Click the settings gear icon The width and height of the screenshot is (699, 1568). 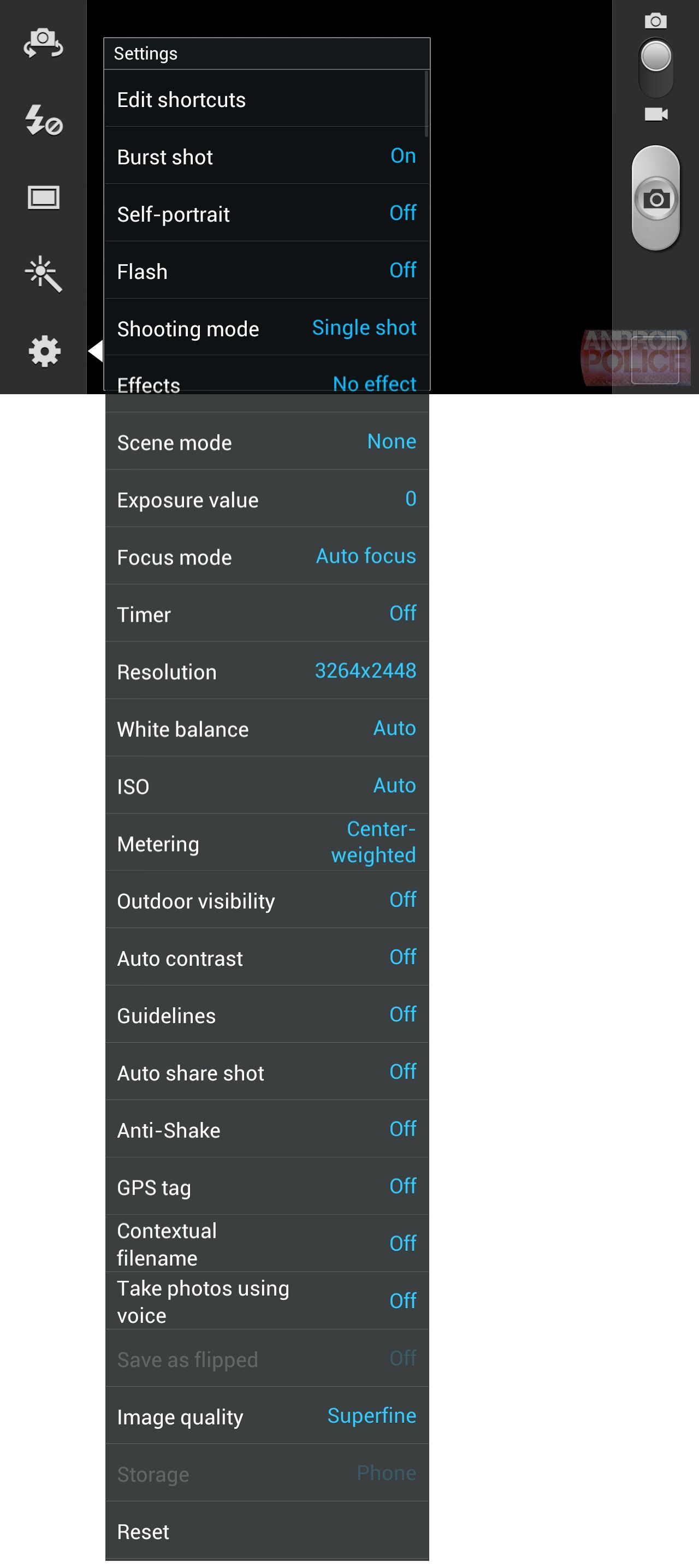click(x=43, y=351)
